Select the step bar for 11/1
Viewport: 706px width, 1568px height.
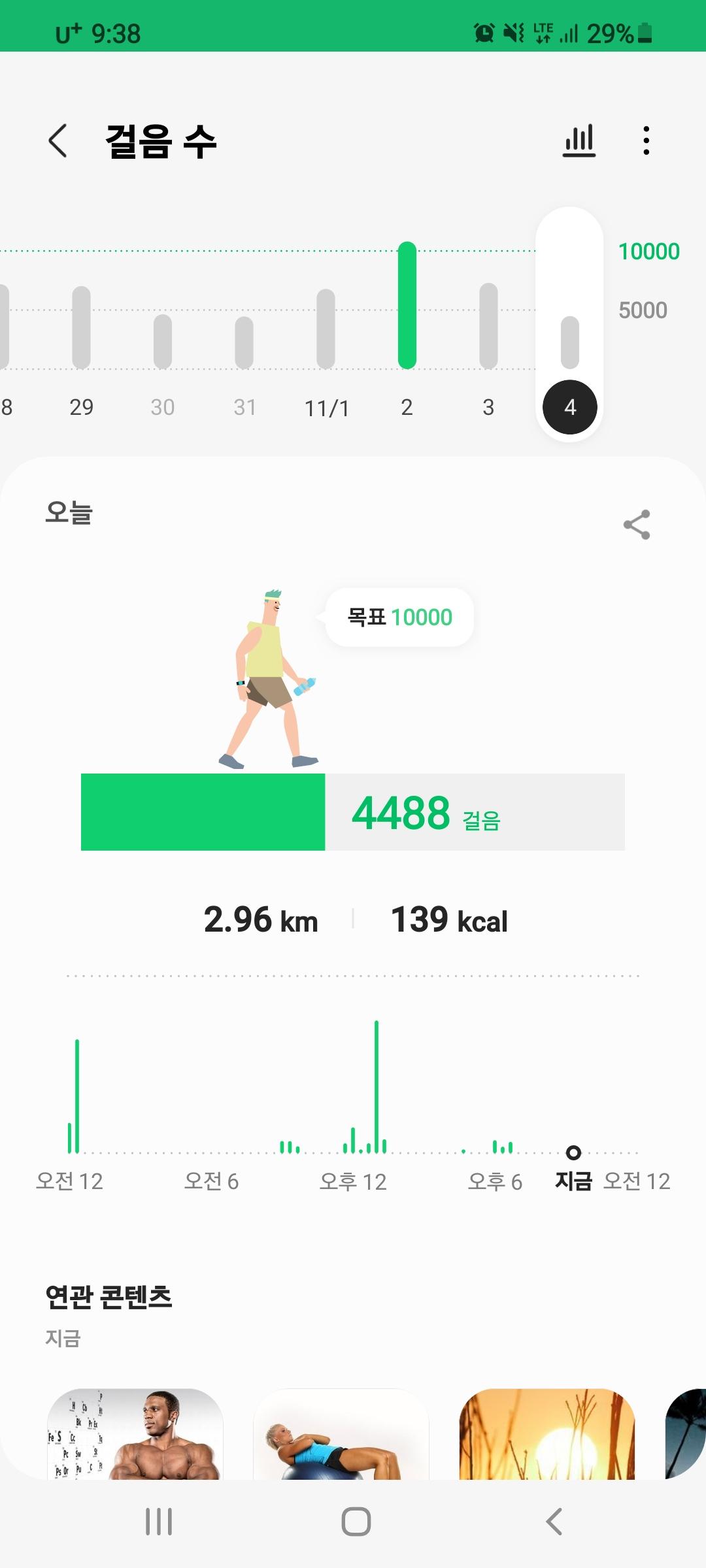pyautogui.click(x=326, y=329)
